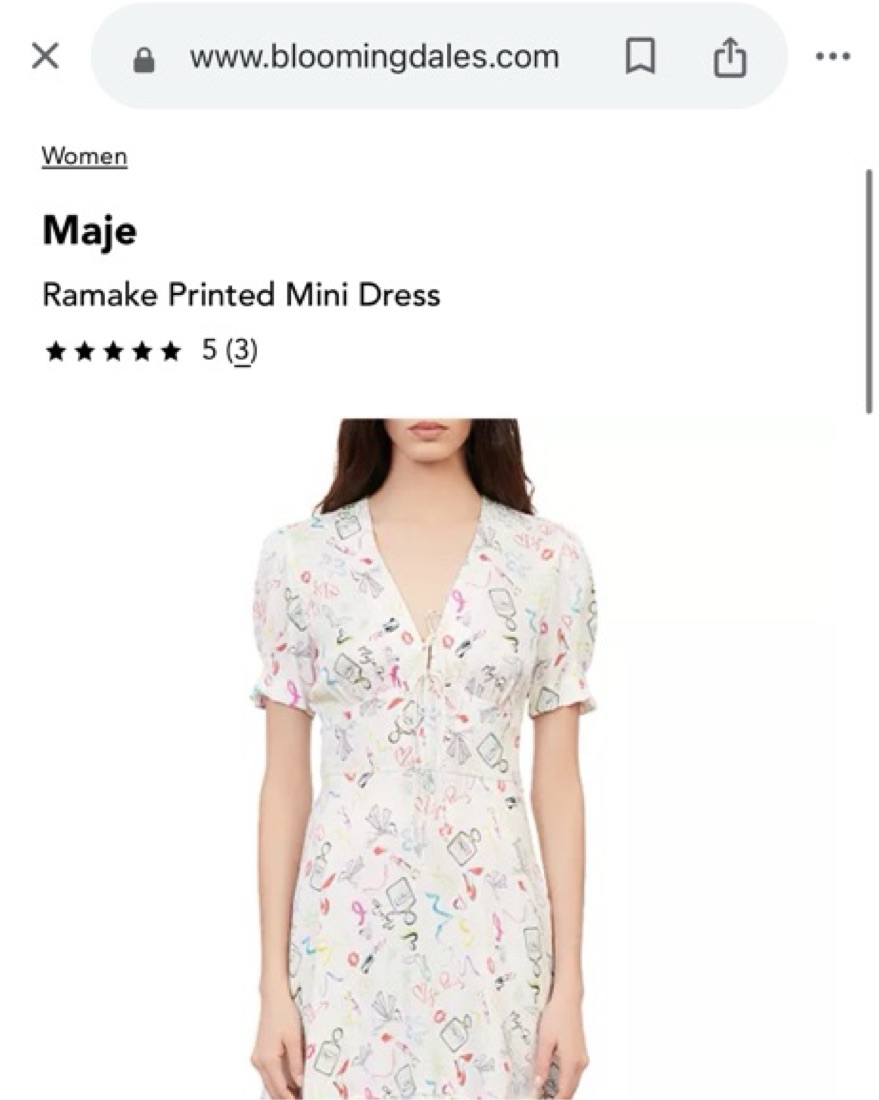Go to the Women breadcrumb link
Image resolution: width=879 pixels, height=1100 pixels.
point(84,156)
